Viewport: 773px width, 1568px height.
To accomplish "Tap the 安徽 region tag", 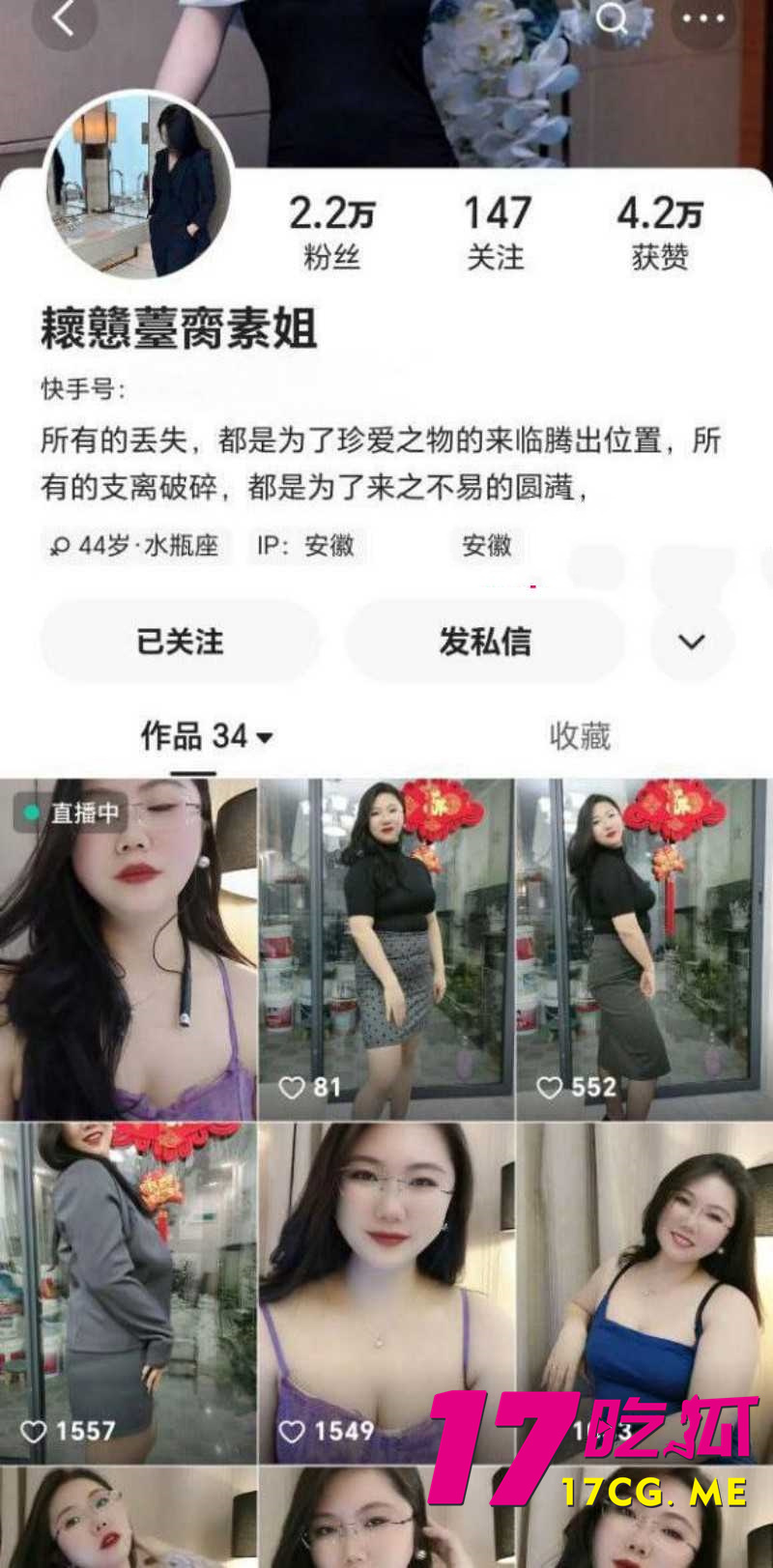I will (x=488, y=546).
